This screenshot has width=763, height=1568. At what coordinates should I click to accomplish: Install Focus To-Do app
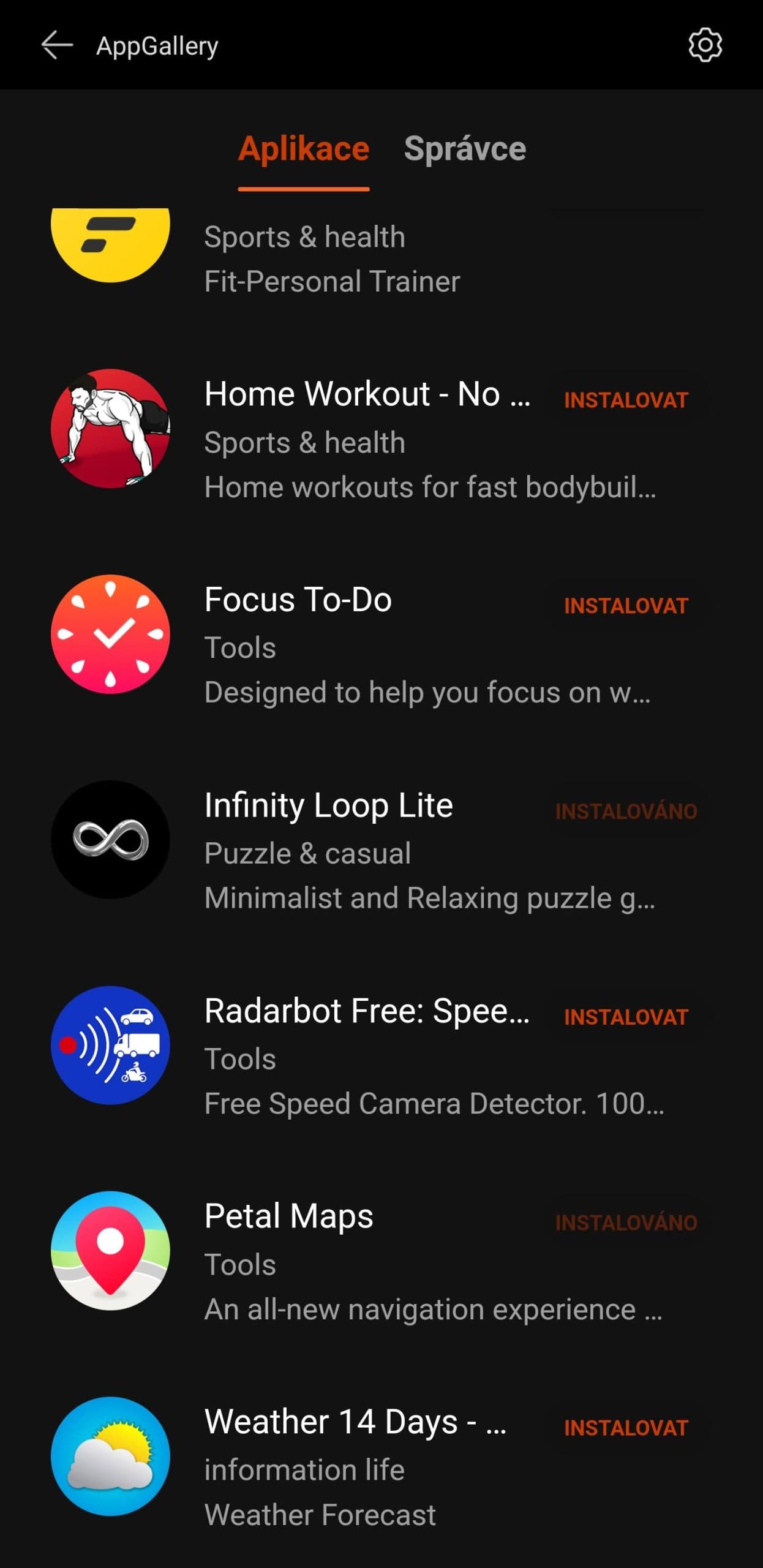click(x=626, y=606)
